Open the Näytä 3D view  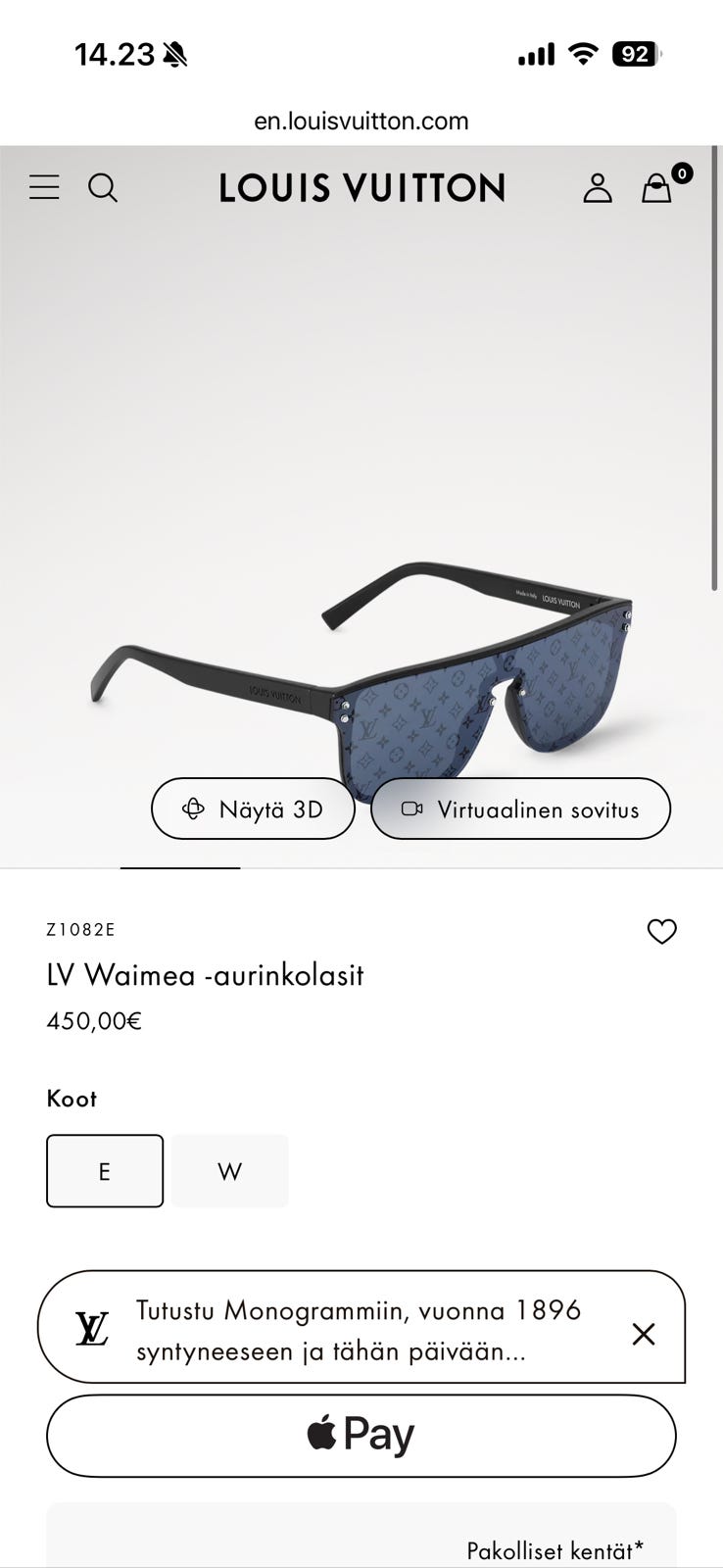[253, 808]
